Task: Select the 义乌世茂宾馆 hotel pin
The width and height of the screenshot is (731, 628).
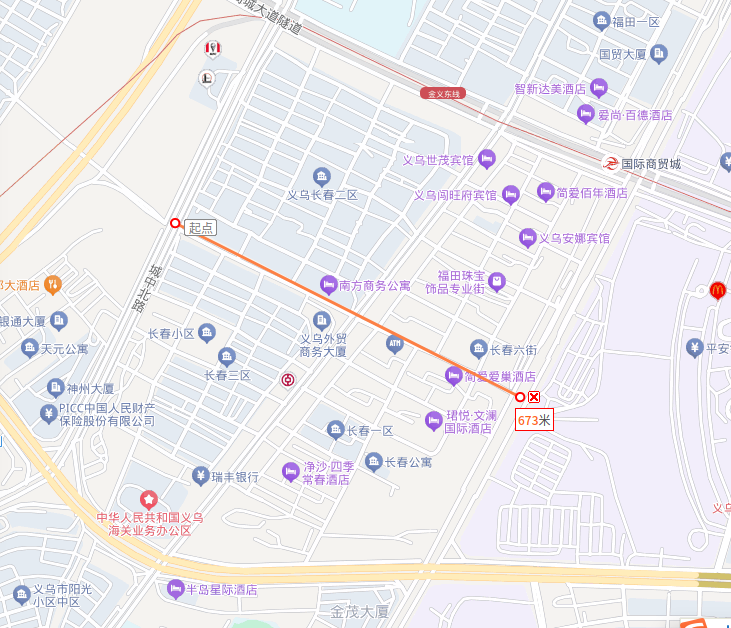Action: click(487, 158)
